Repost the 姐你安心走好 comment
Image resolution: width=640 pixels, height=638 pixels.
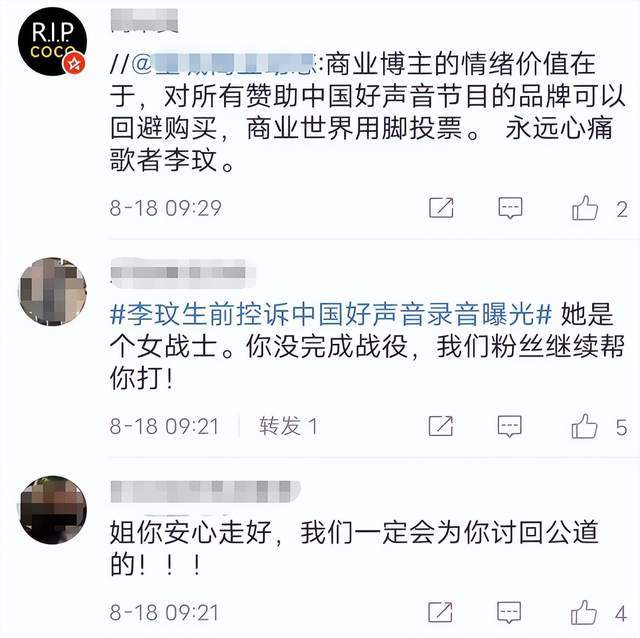(441, 609)
